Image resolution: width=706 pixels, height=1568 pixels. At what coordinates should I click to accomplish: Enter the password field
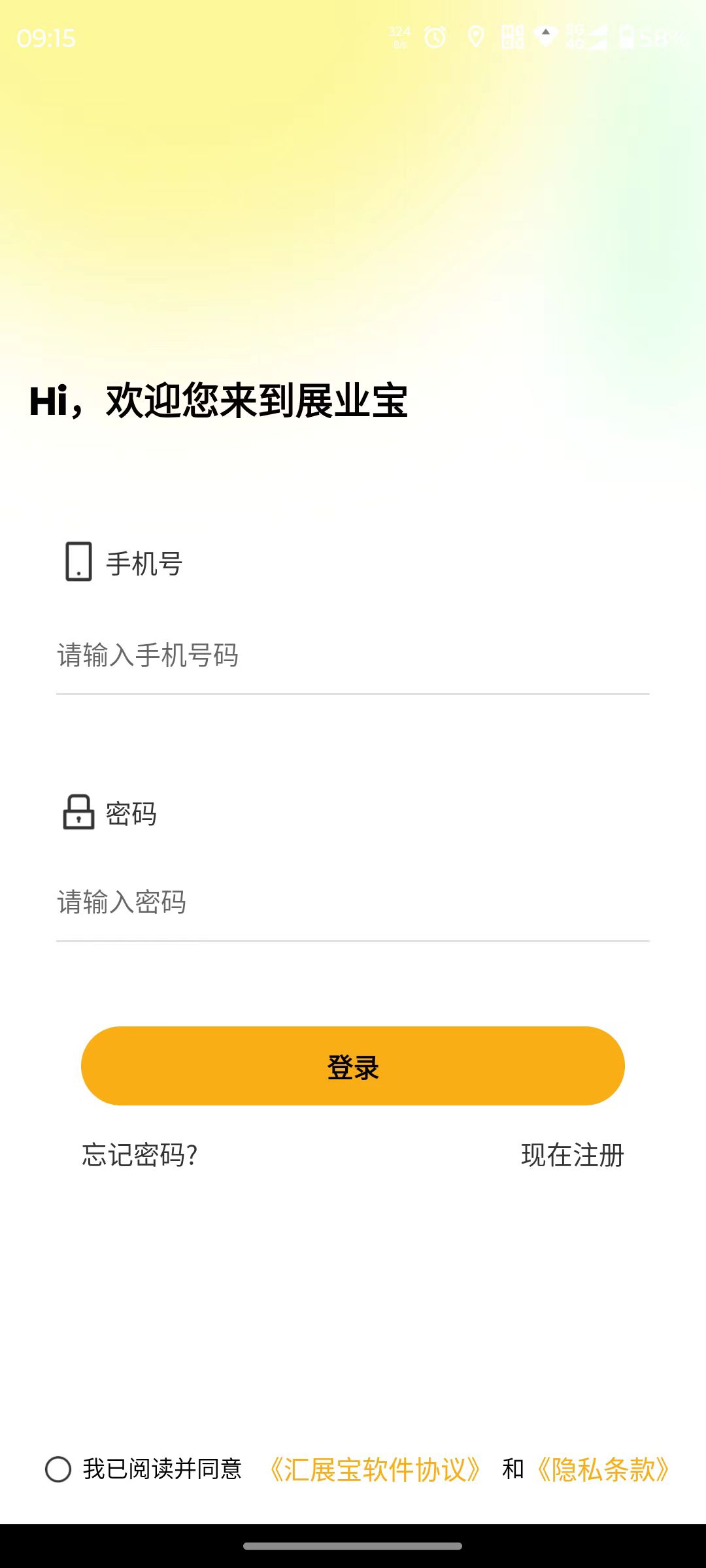click(x=353, y=902)
